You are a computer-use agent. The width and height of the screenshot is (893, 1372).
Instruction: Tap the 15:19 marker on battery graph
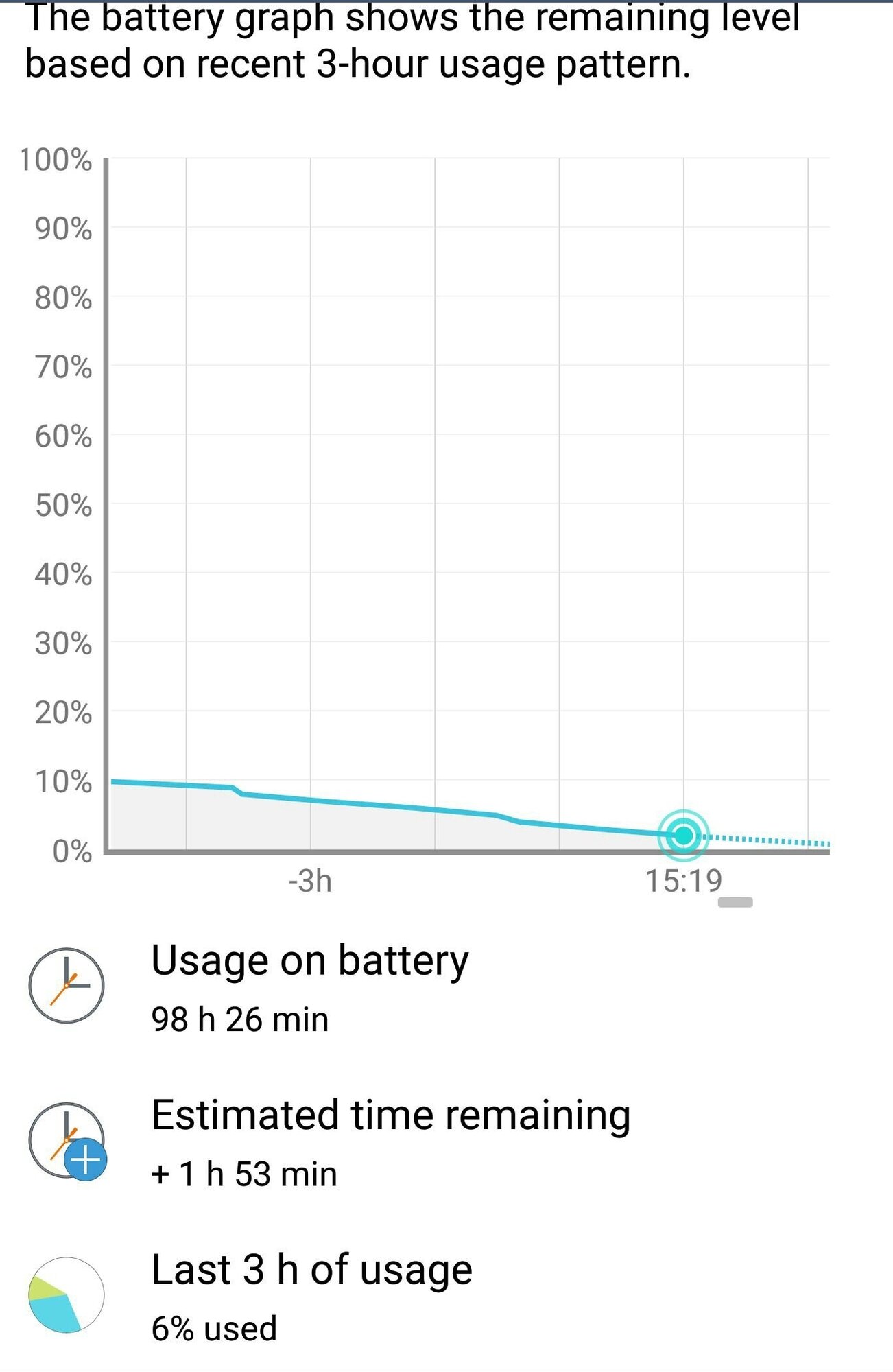(683, 835)
